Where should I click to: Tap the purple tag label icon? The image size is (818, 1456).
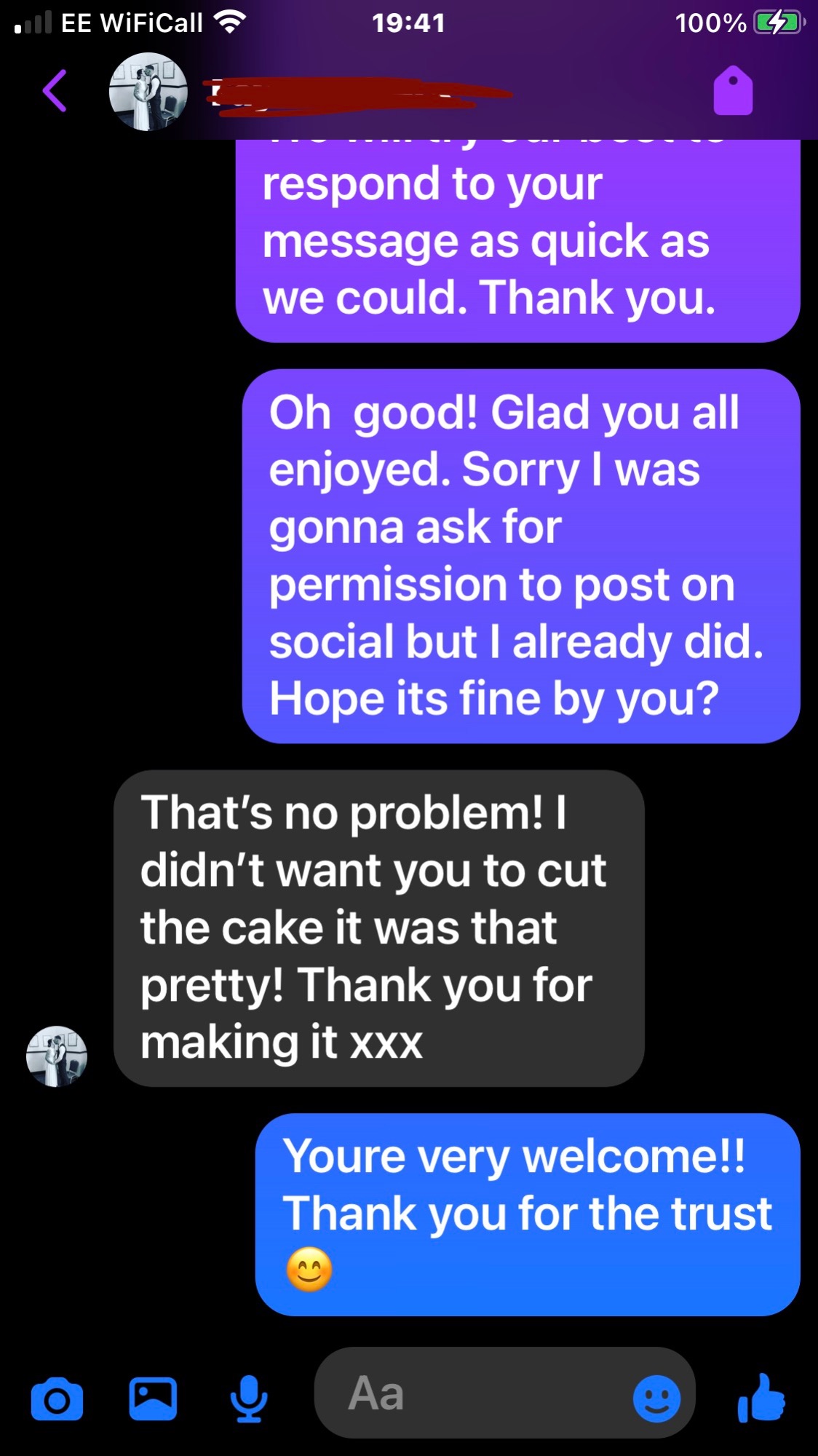point(733,90)
